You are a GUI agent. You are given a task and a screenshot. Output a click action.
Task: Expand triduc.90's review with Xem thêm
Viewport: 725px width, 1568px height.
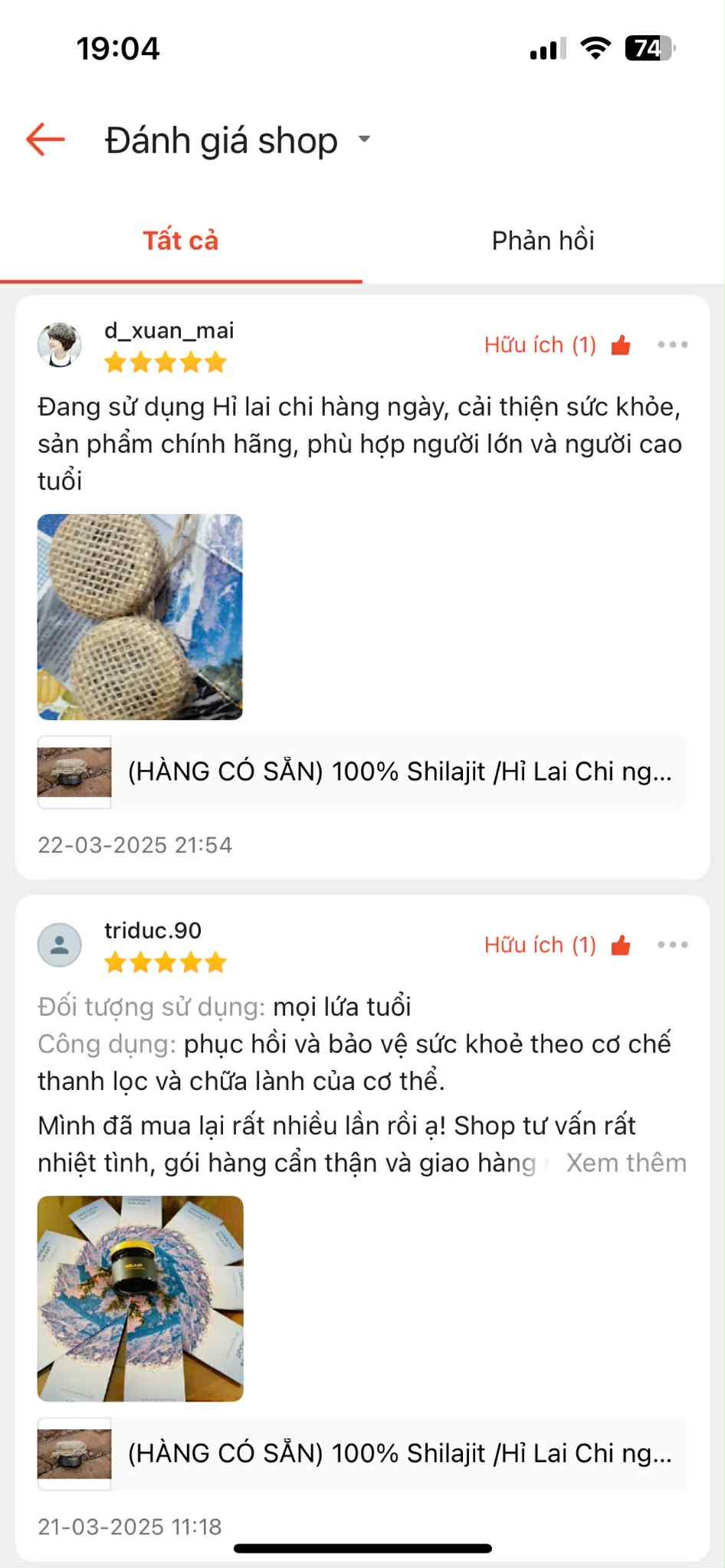[x=625, y=1163]
